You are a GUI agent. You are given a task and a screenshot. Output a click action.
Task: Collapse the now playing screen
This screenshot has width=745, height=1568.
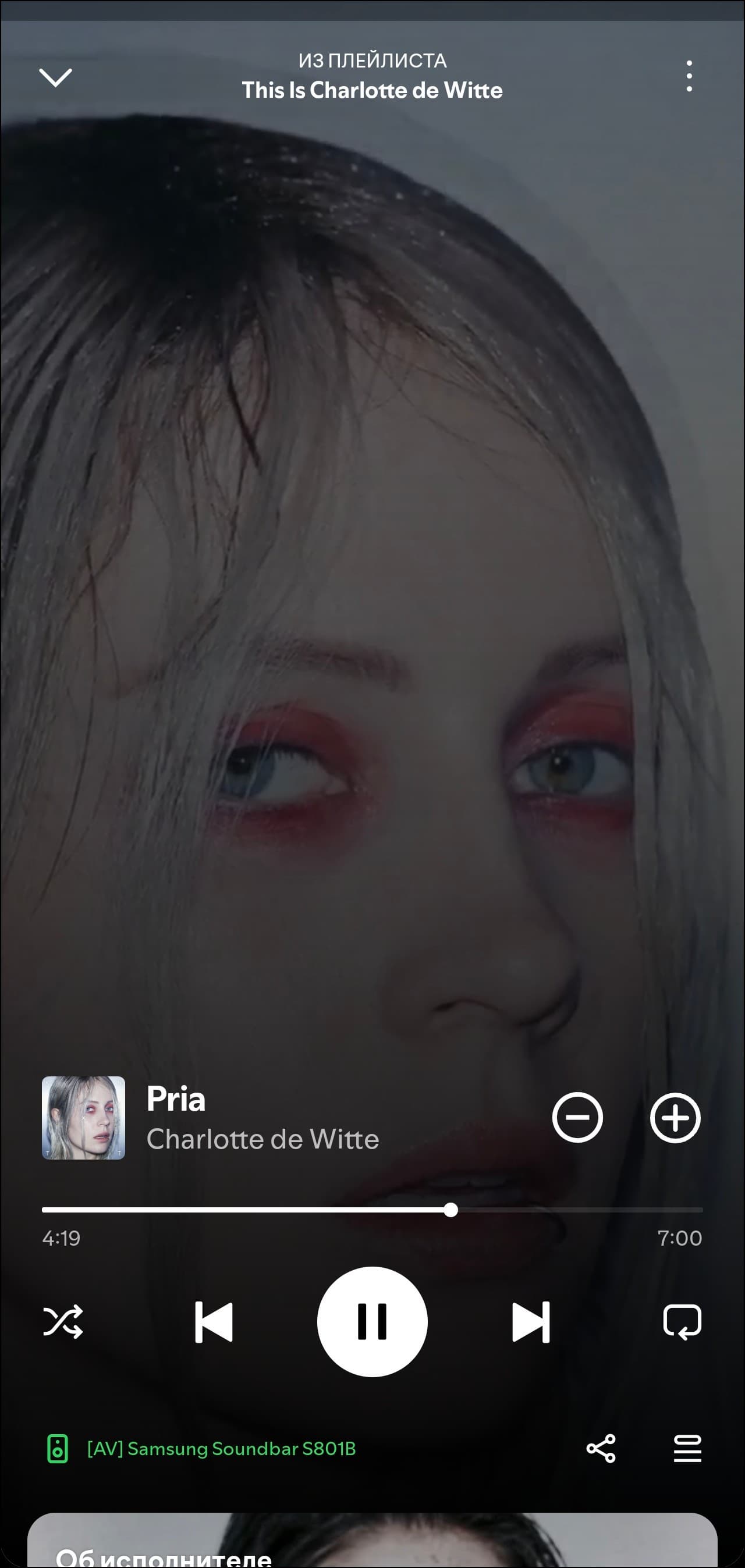click(55, 77)
